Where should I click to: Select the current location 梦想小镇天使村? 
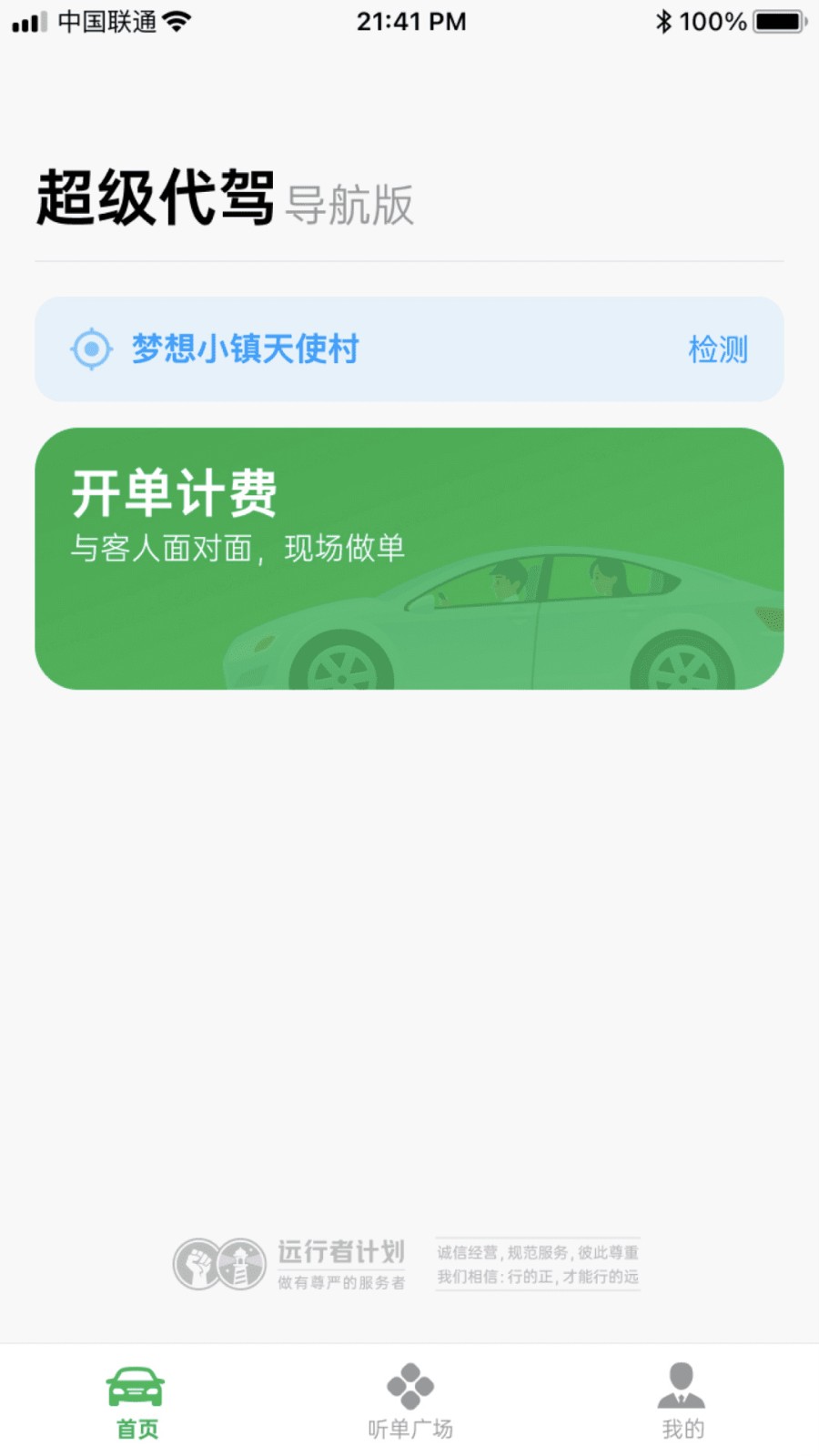point(246,349)
